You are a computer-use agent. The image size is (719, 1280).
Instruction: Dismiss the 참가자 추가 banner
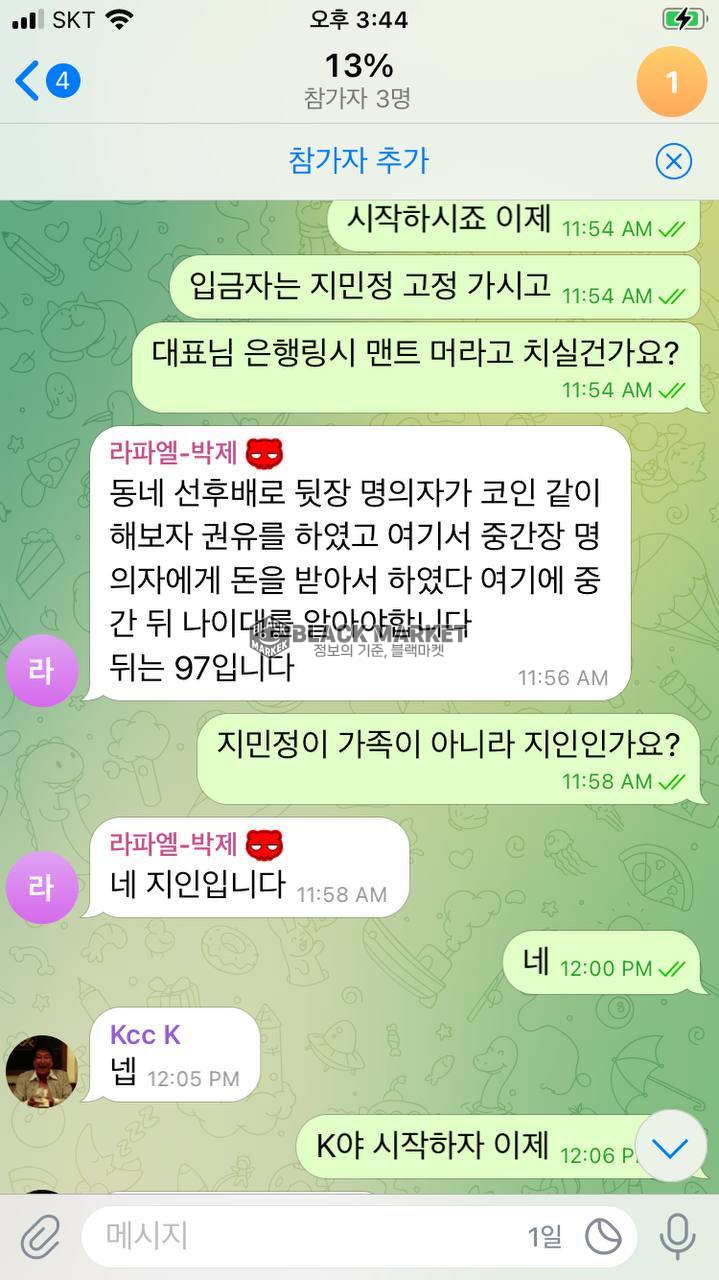673,161
